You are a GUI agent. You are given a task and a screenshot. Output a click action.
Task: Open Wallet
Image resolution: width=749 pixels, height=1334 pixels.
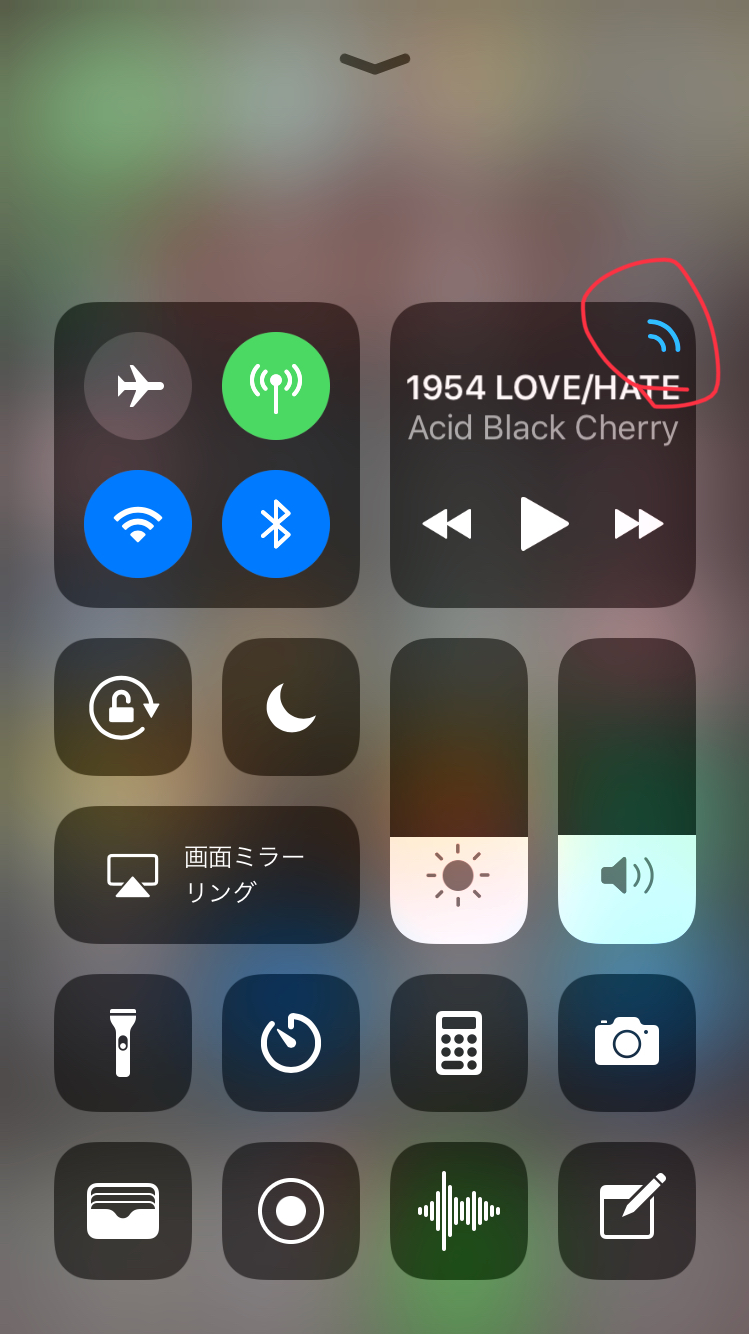[x=123, y=1211]
